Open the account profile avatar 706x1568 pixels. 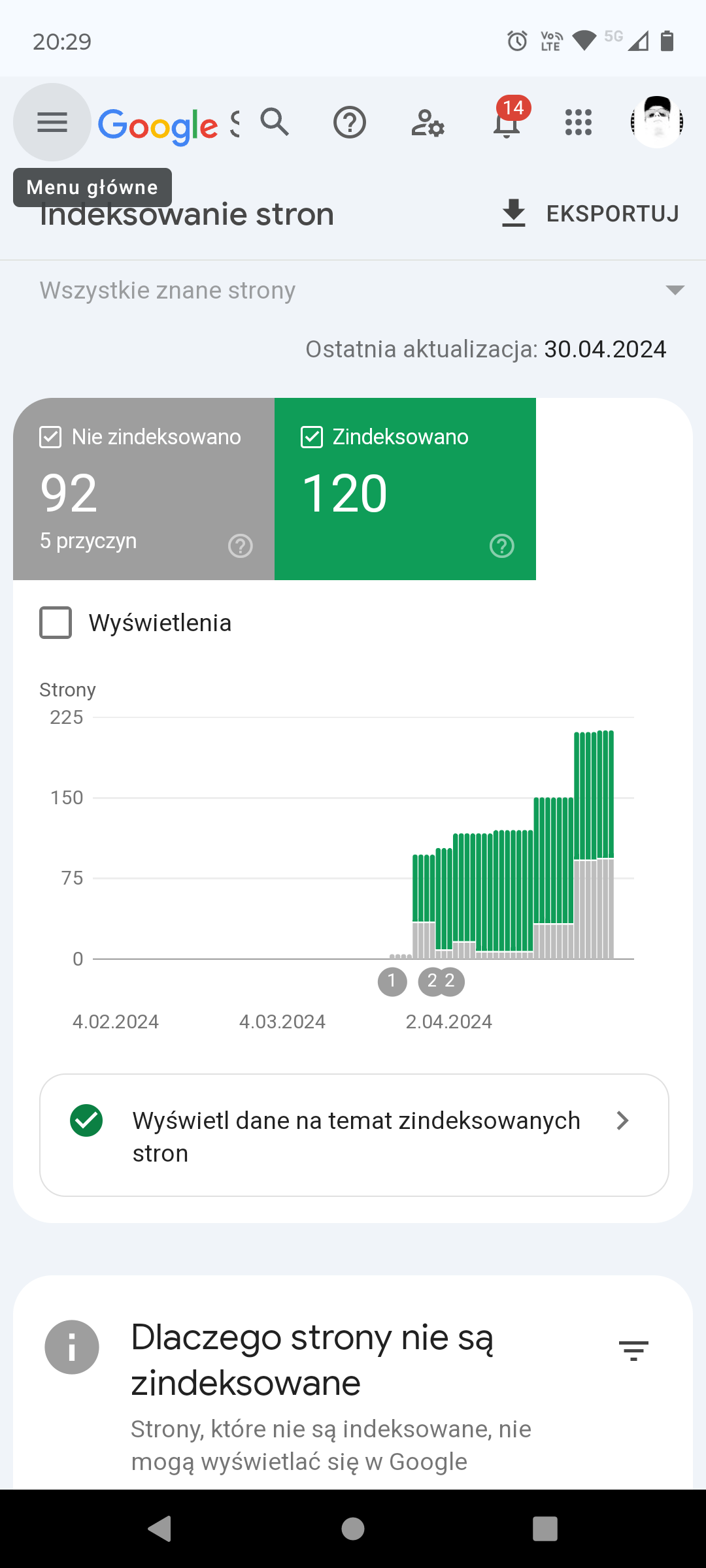click(x=656, y=122)
